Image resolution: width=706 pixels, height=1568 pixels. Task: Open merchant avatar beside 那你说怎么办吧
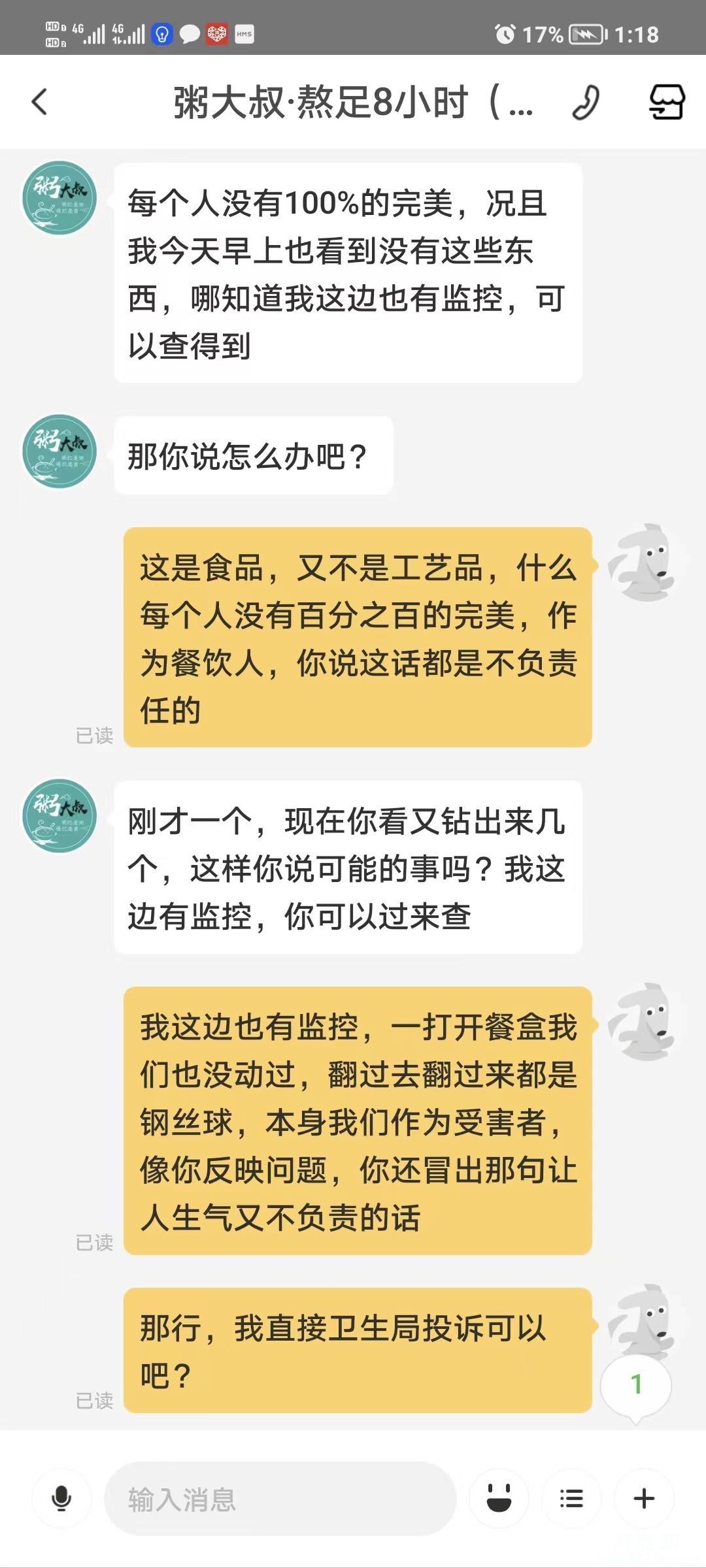coord(59,451)
